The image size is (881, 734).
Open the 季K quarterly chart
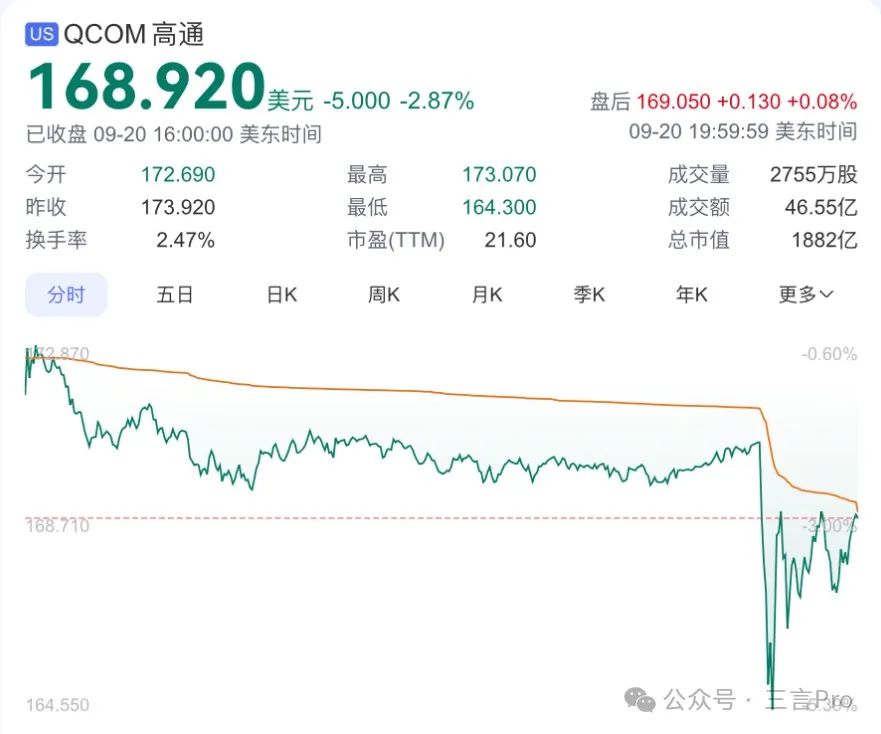590,295
